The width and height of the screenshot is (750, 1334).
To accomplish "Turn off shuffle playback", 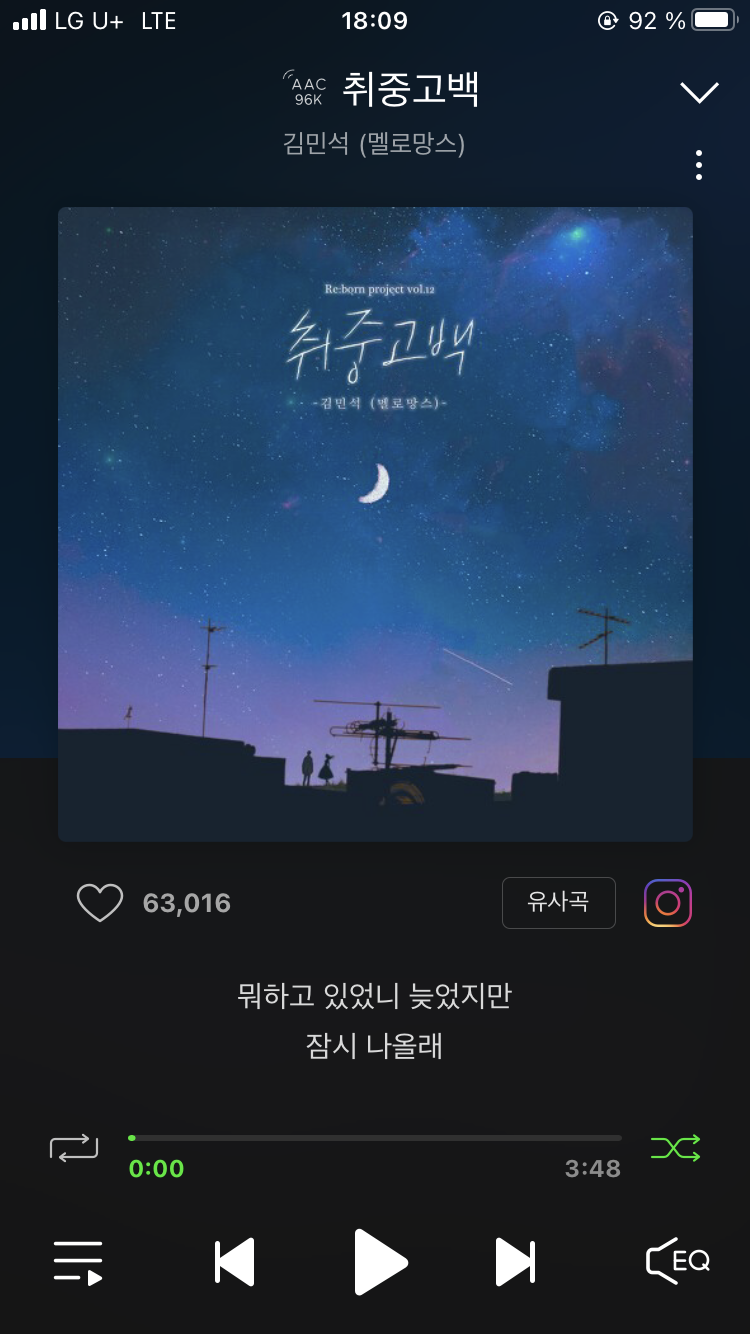I will [675, 1147].
